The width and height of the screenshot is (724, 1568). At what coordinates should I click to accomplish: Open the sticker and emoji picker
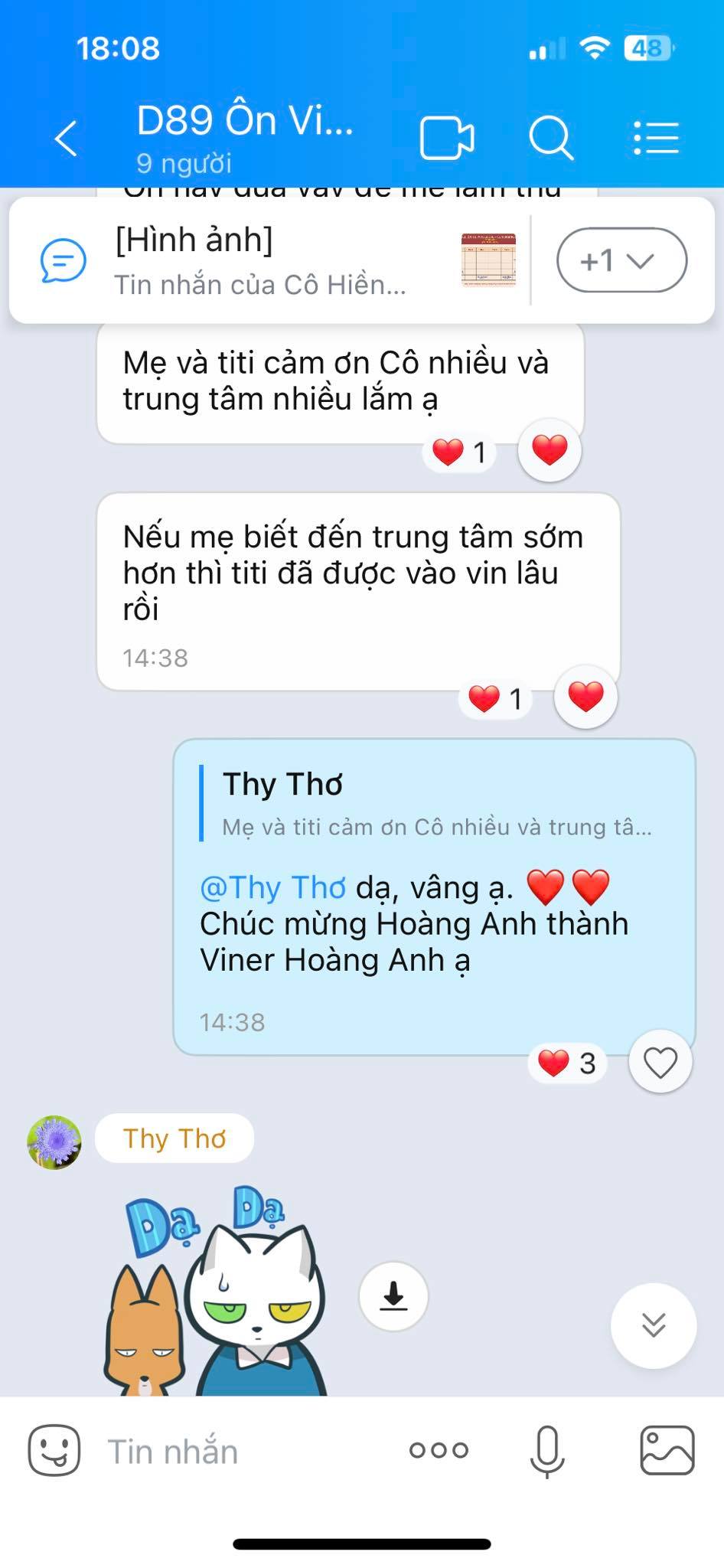tap(54, 1450)
